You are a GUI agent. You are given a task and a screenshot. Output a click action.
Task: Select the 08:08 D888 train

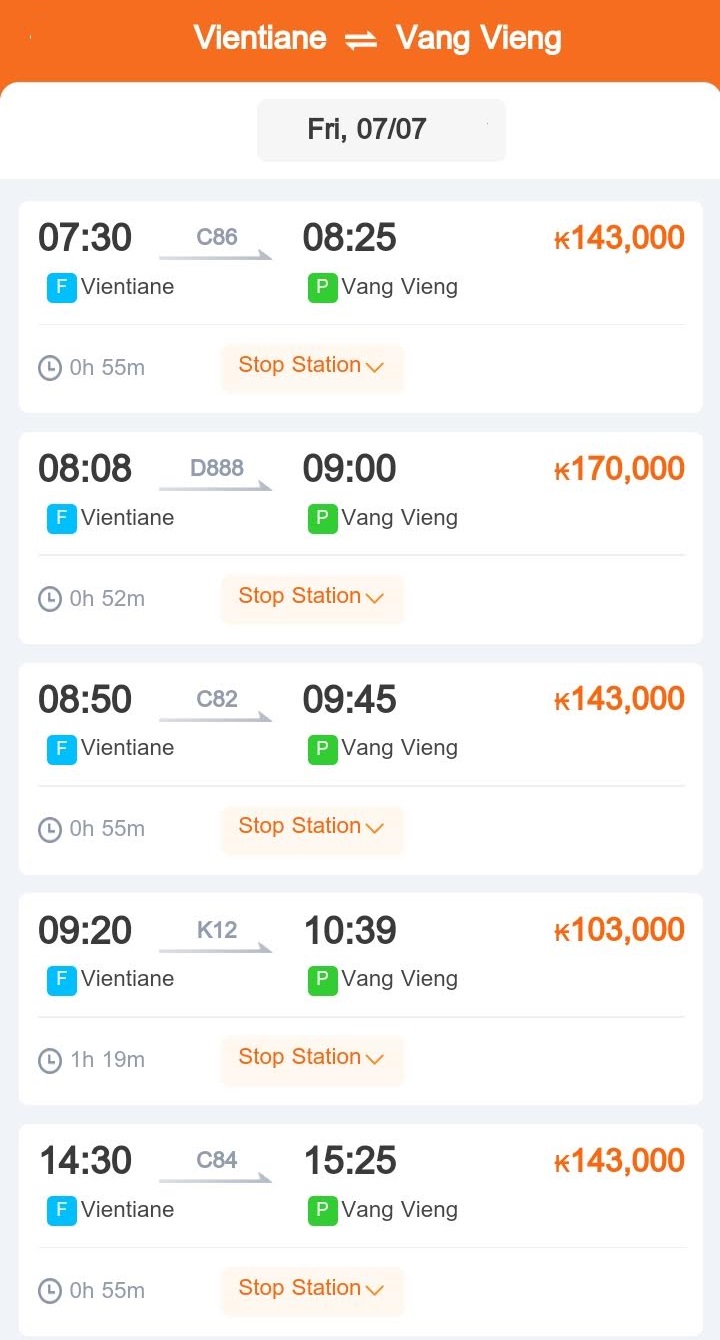360,538
